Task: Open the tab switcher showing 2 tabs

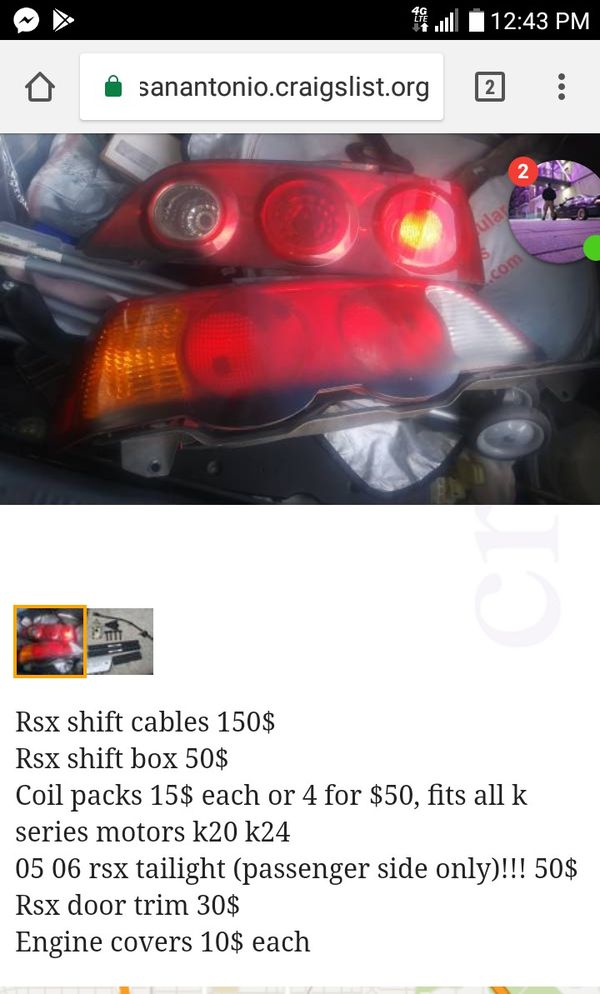Action: (x=490, y=87)
